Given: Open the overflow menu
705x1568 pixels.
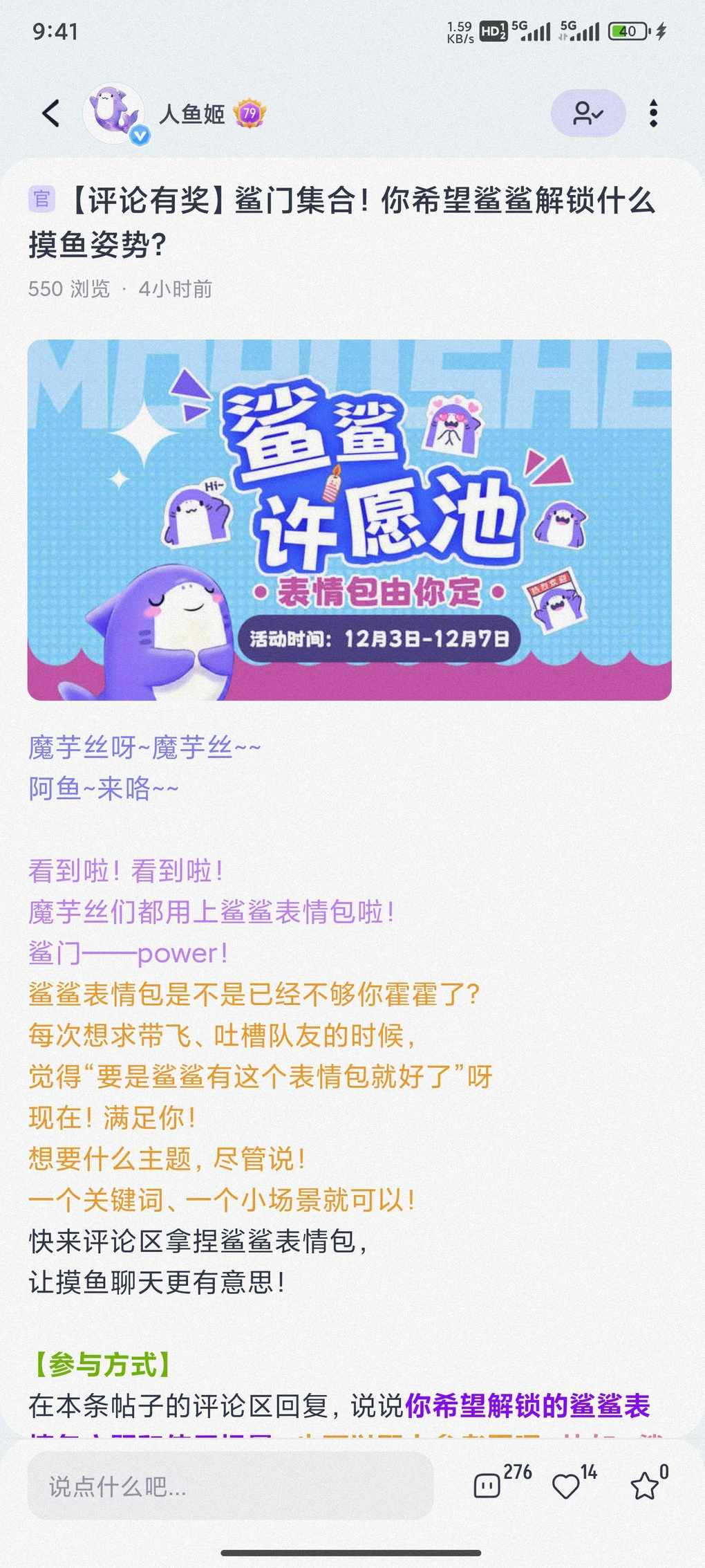Looking at the screenshot, I should pos(653,113).
